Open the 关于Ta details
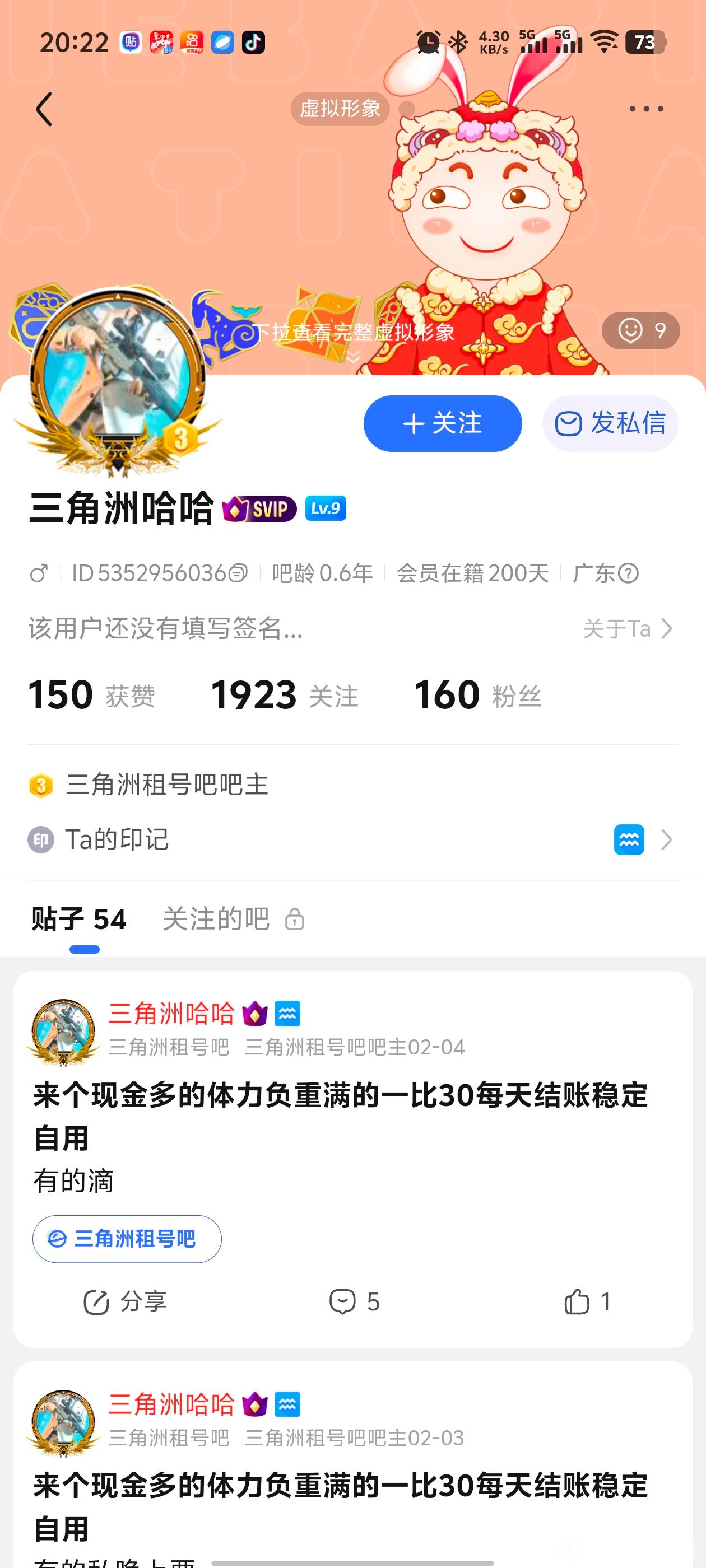 628,629
